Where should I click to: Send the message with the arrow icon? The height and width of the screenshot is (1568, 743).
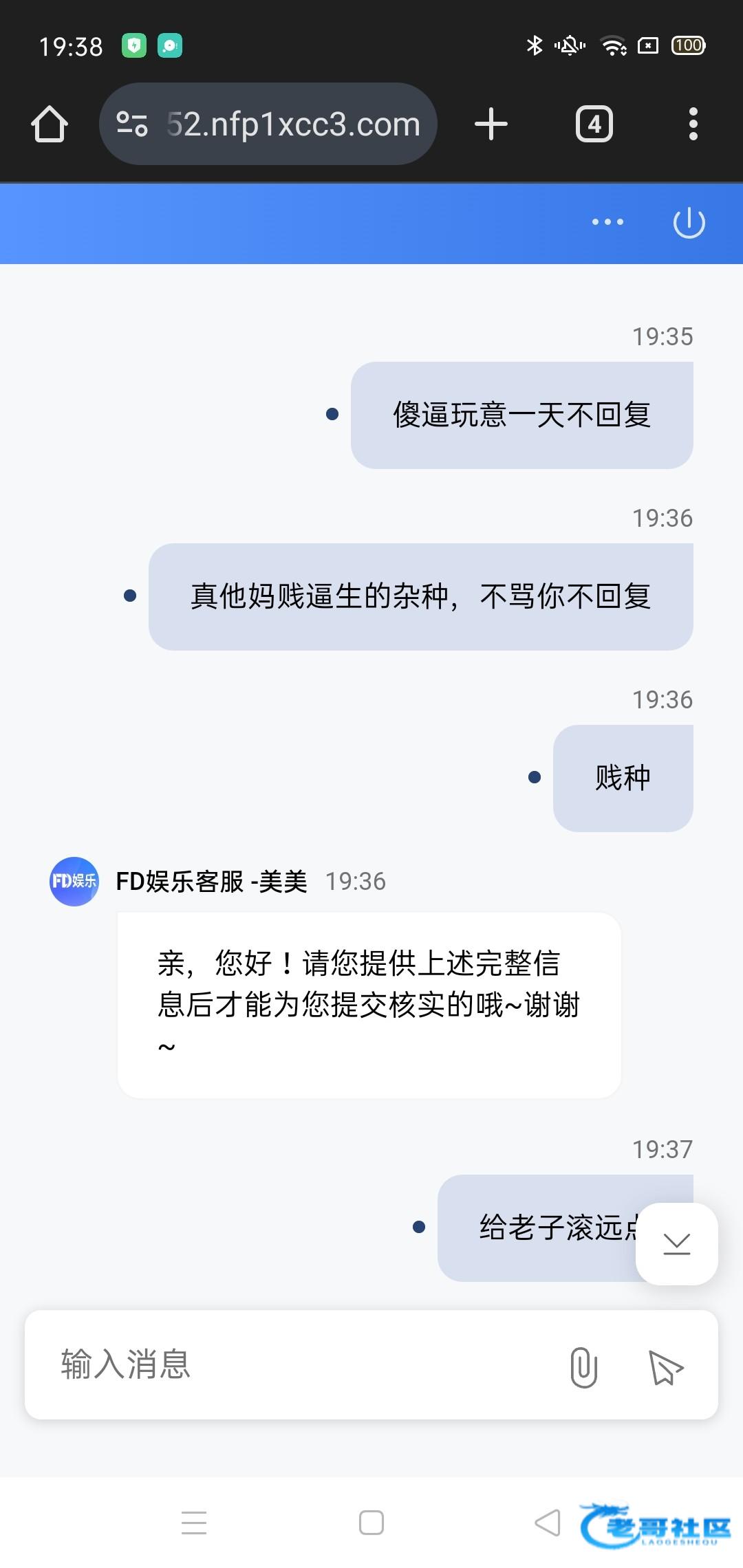665,1366
